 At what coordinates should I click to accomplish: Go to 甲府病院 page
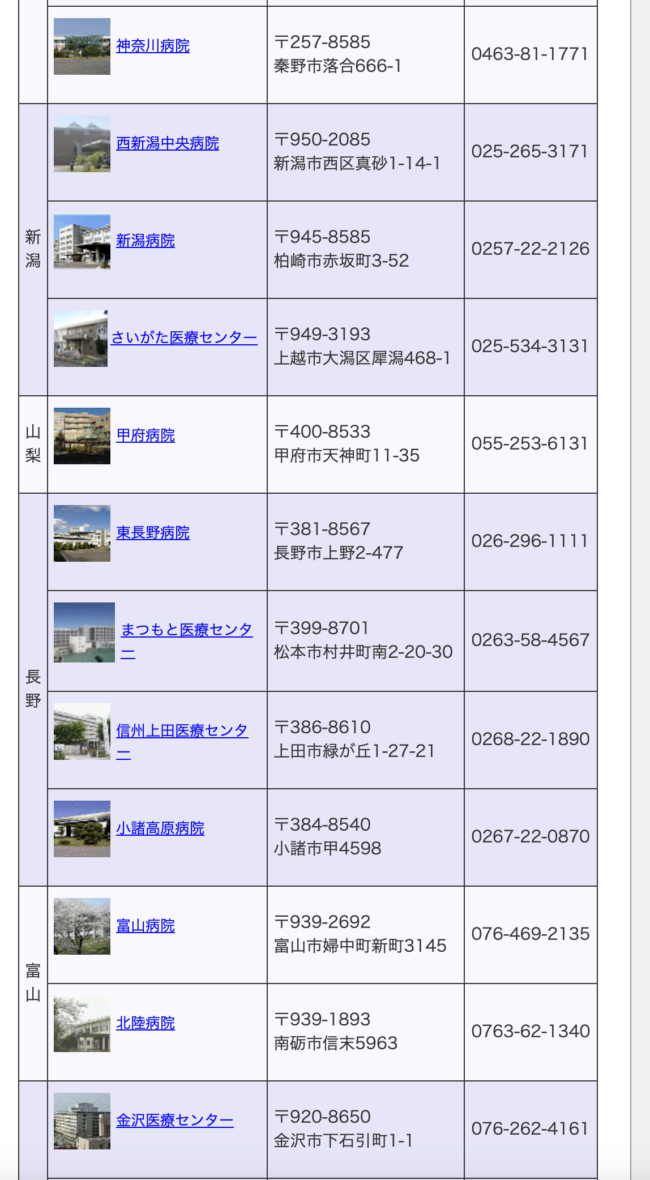click(145, 436)
